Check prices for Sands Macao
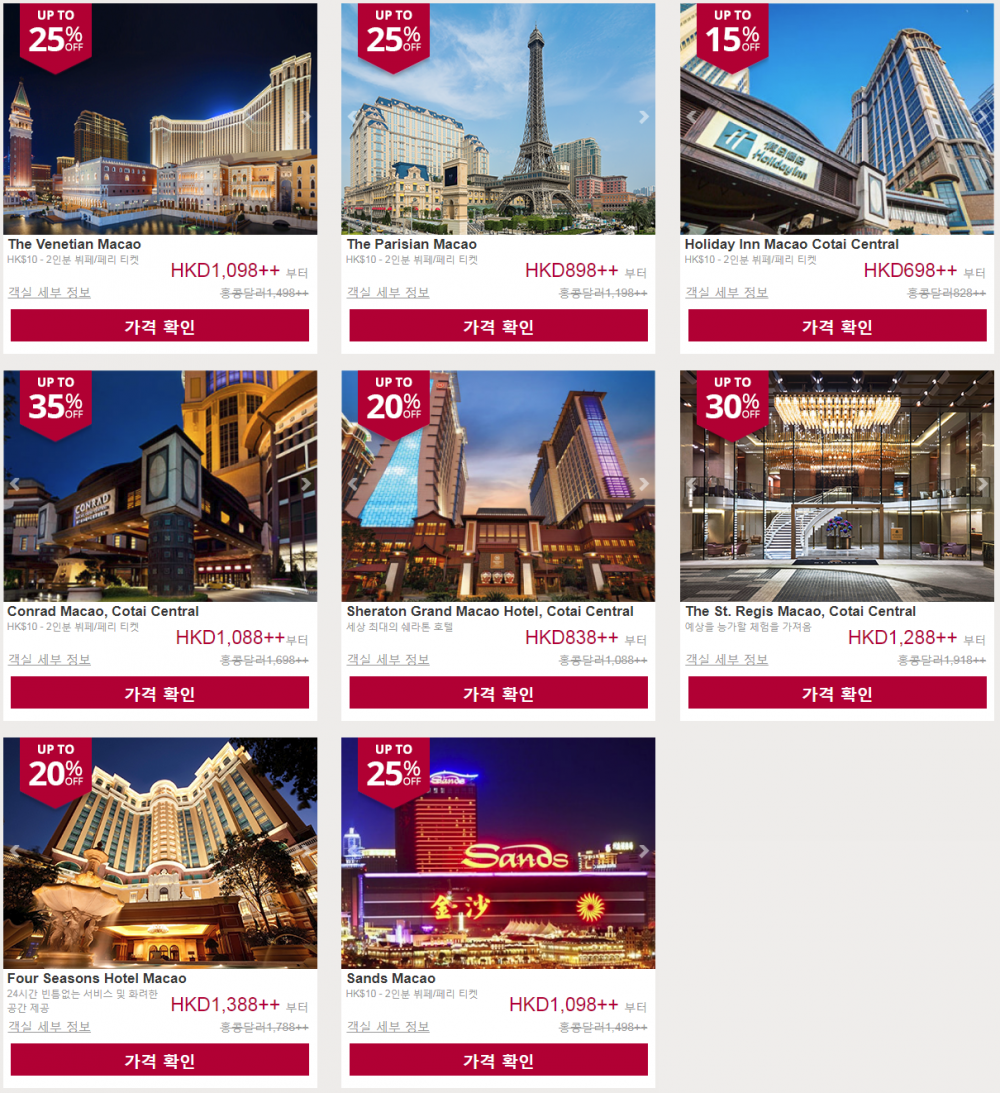This screenshot has width=1000, height=1093. (498, 1060)
